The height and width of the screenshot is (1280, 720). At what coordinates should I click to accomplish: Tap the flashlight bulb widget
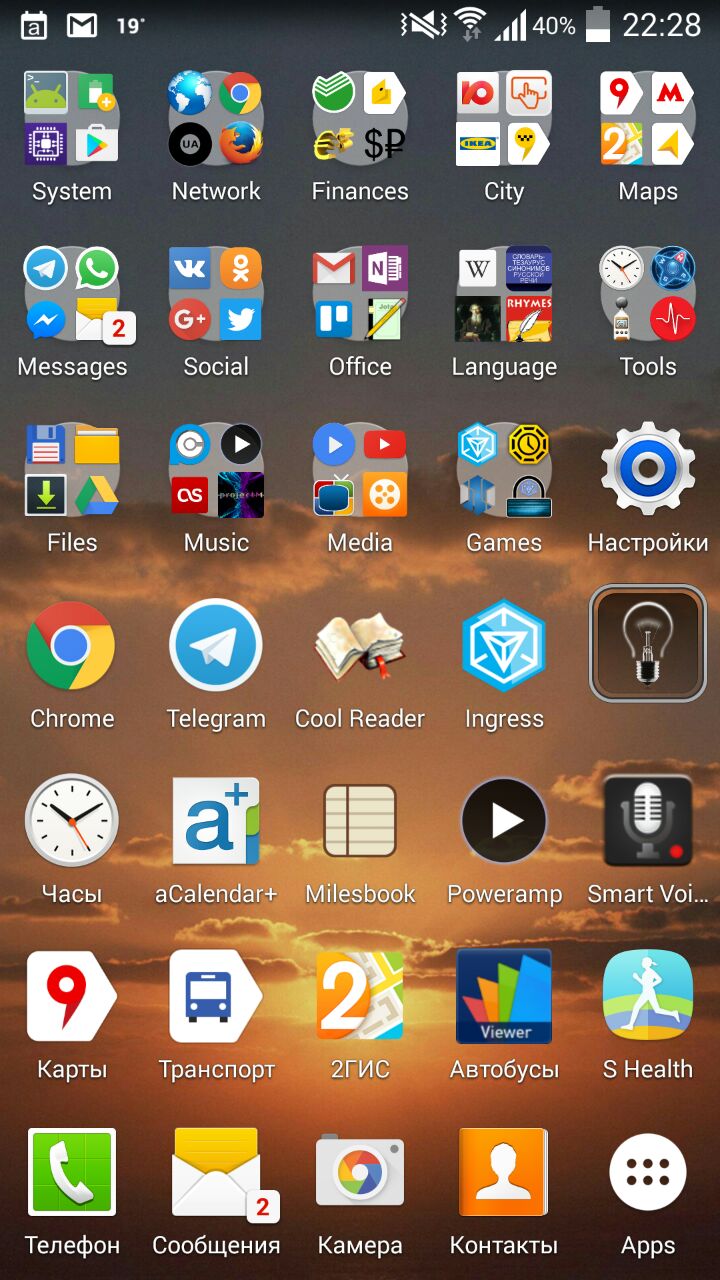(x=648, y=643)
